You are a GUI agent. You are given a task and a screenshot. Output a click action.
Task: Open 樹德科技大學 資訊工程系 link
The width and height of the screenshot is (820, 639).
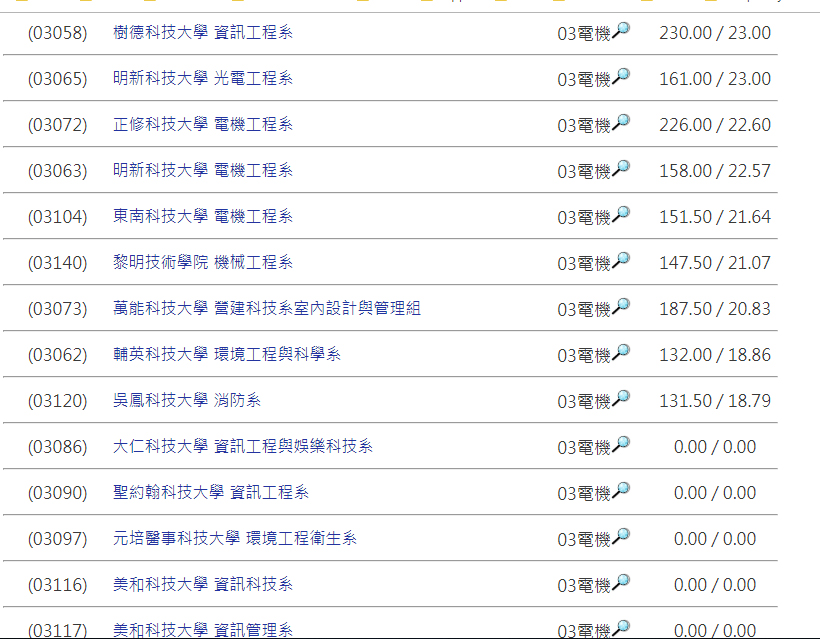click(x=202, y=33)
